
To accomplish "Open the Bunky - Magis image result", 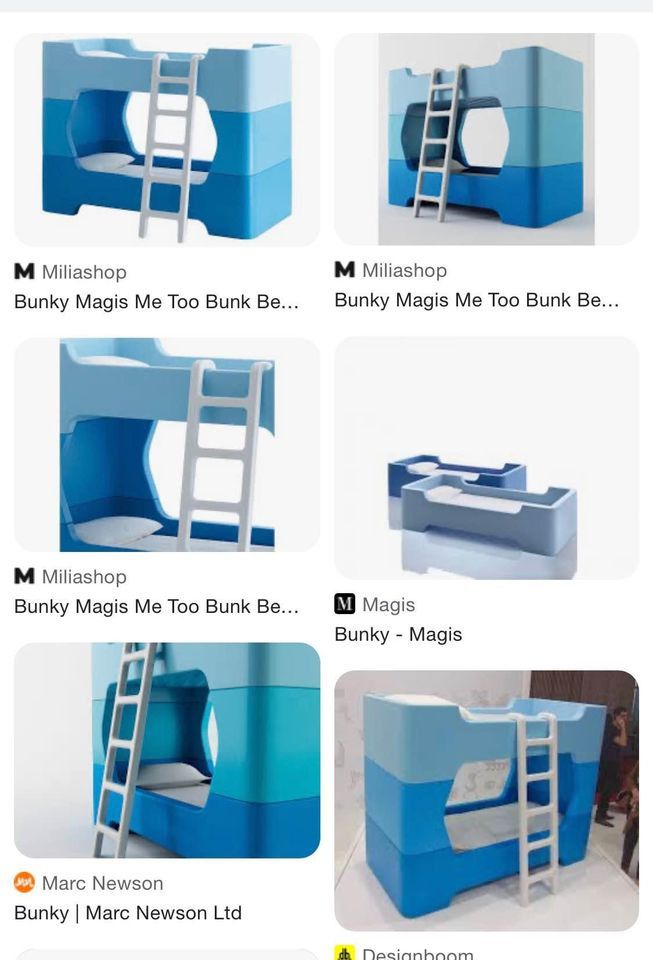I will (x=486, y=458).
